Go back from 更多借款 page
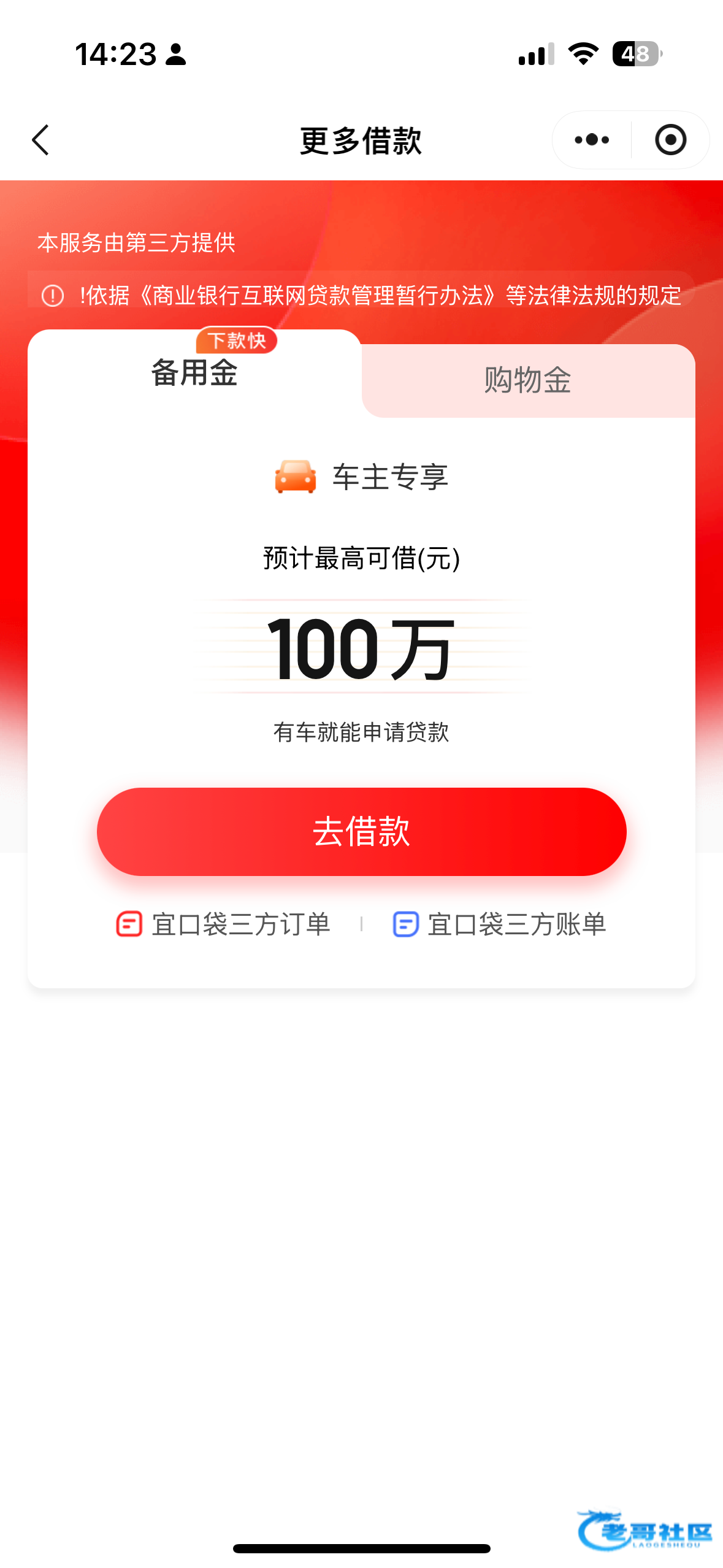This screenshot has width=723, height=1568. 40,140
